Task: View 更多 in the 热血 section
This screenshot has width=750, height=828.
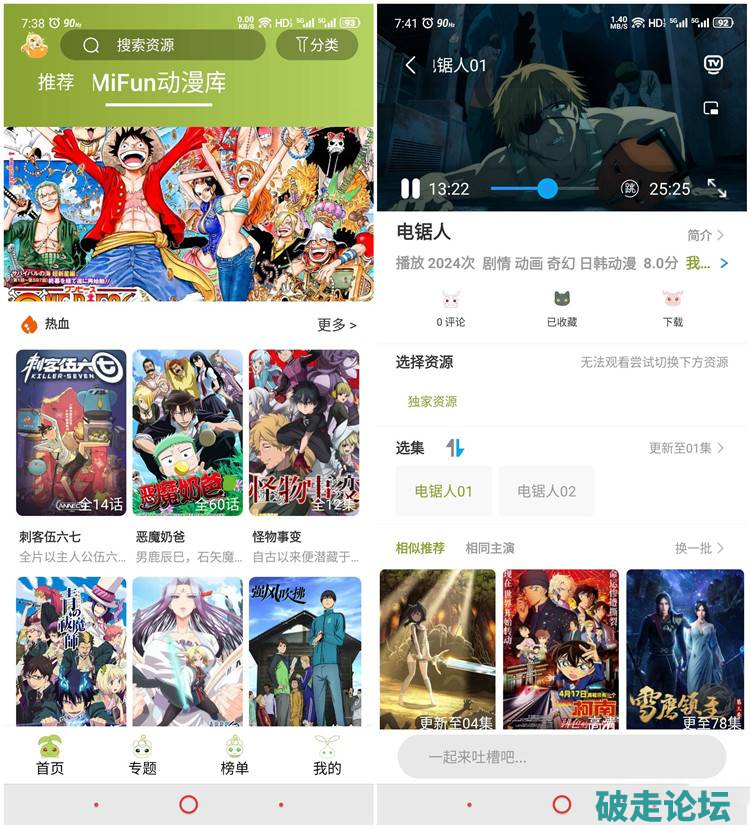Action: click(x=336, y=325)
